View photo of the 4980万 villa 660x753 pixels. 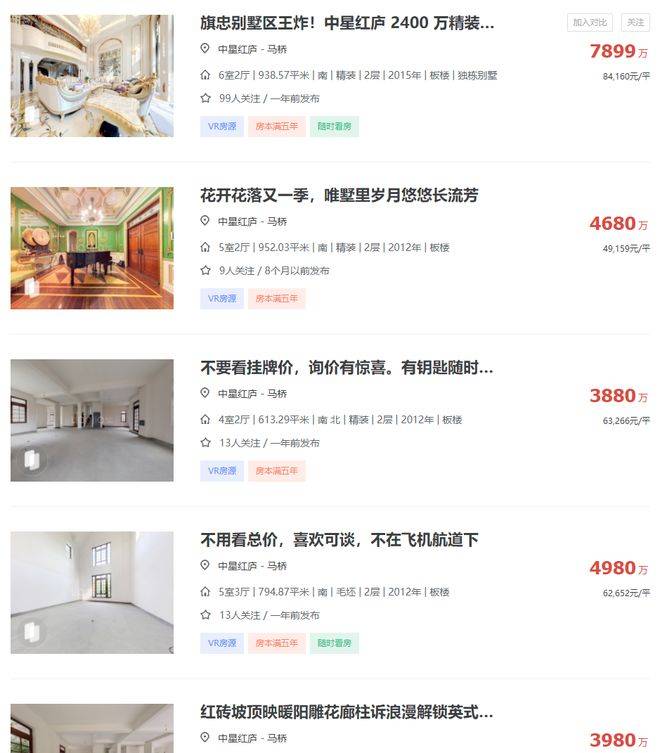click(x=92, y=592)
